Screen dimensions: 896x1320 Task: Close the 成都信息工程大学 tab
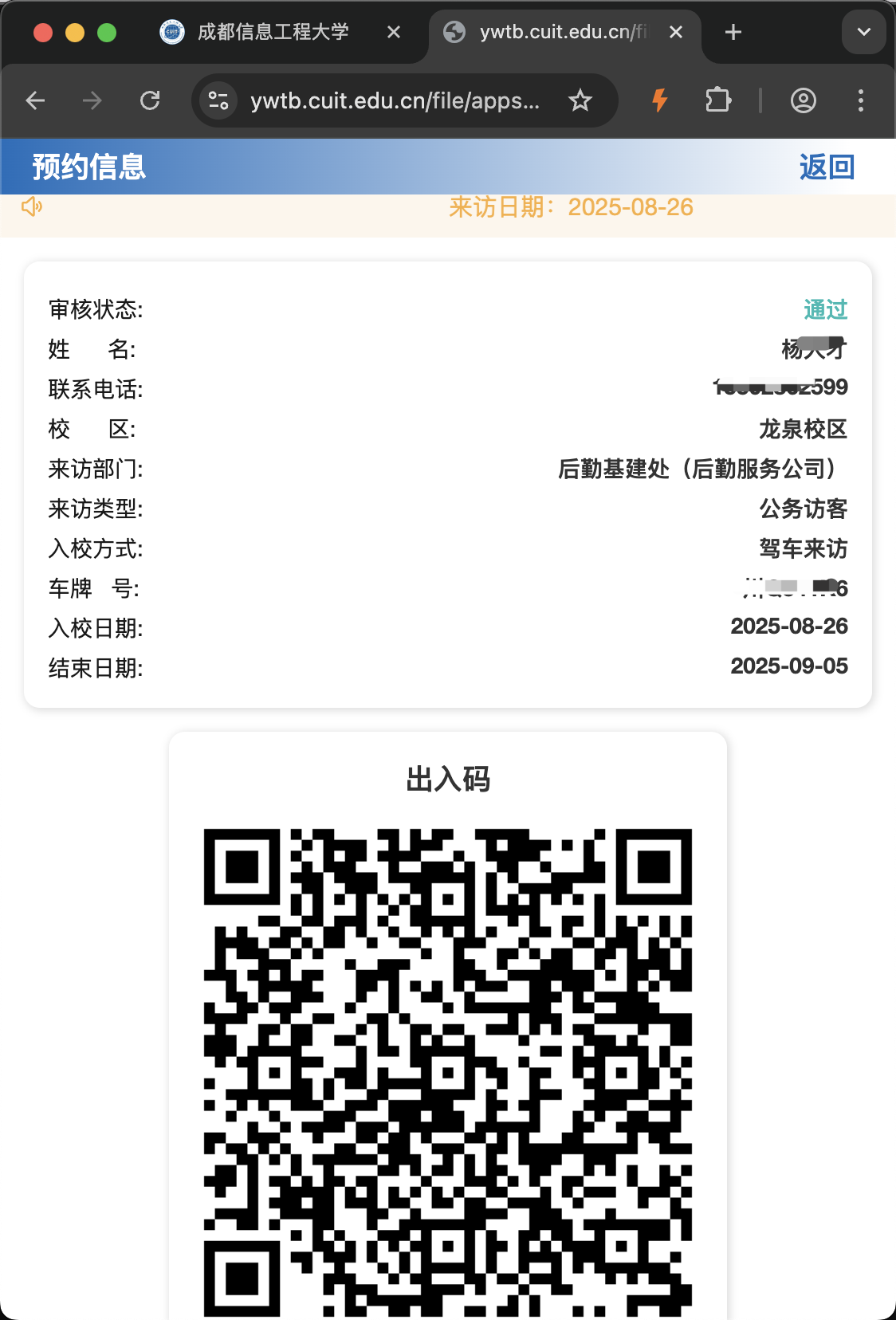click(x=394, y=32)
